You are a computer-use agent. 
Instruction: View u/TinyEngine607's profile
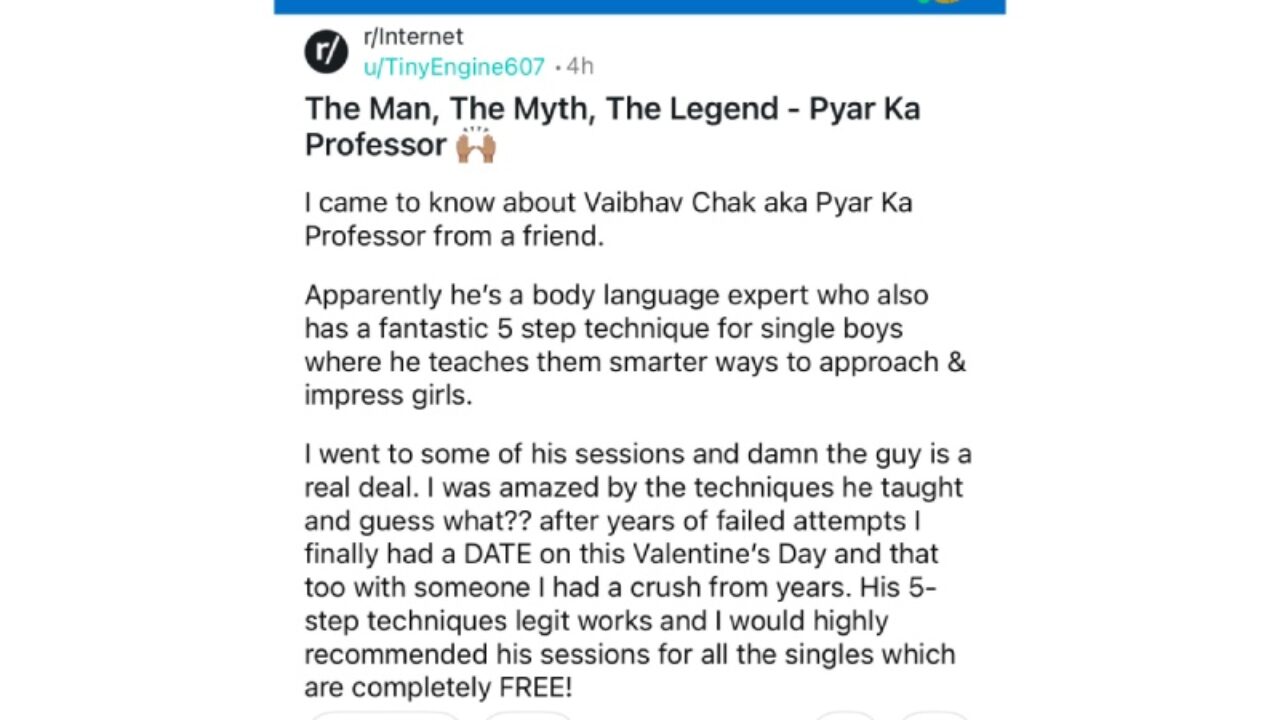[454, 67]
